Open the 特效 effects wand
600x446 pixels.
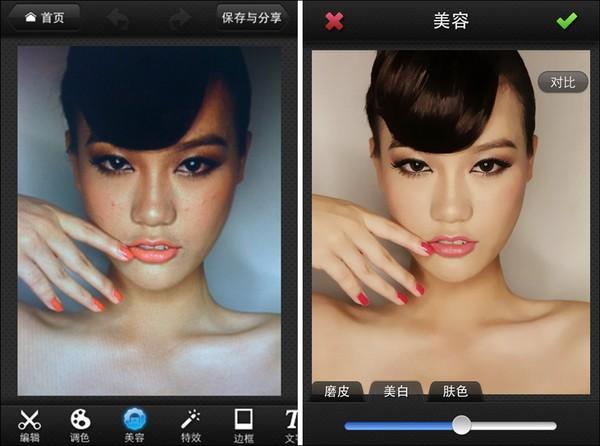190,424
